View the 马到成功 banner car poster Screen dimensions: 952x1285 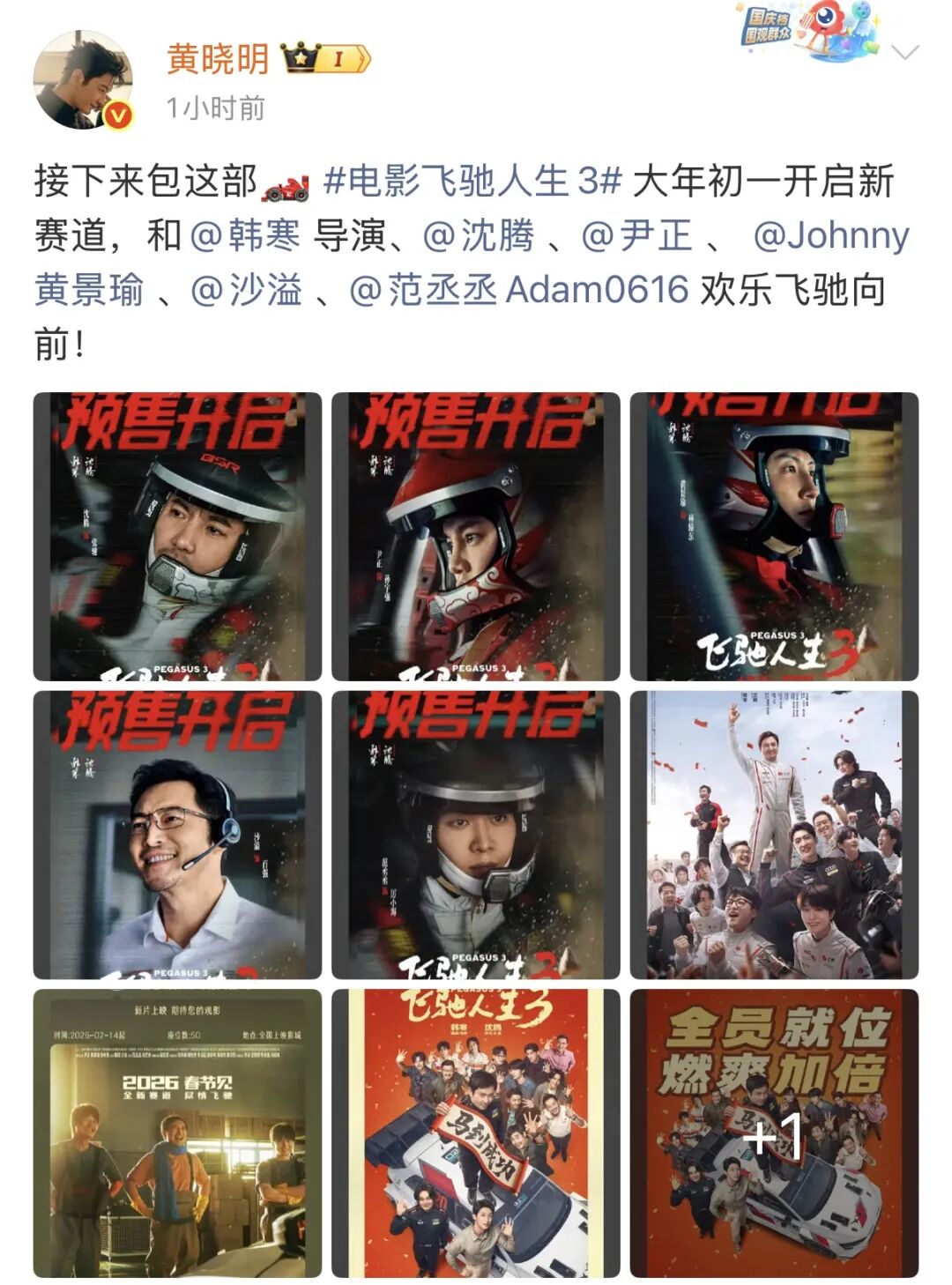pos(476,1137)
